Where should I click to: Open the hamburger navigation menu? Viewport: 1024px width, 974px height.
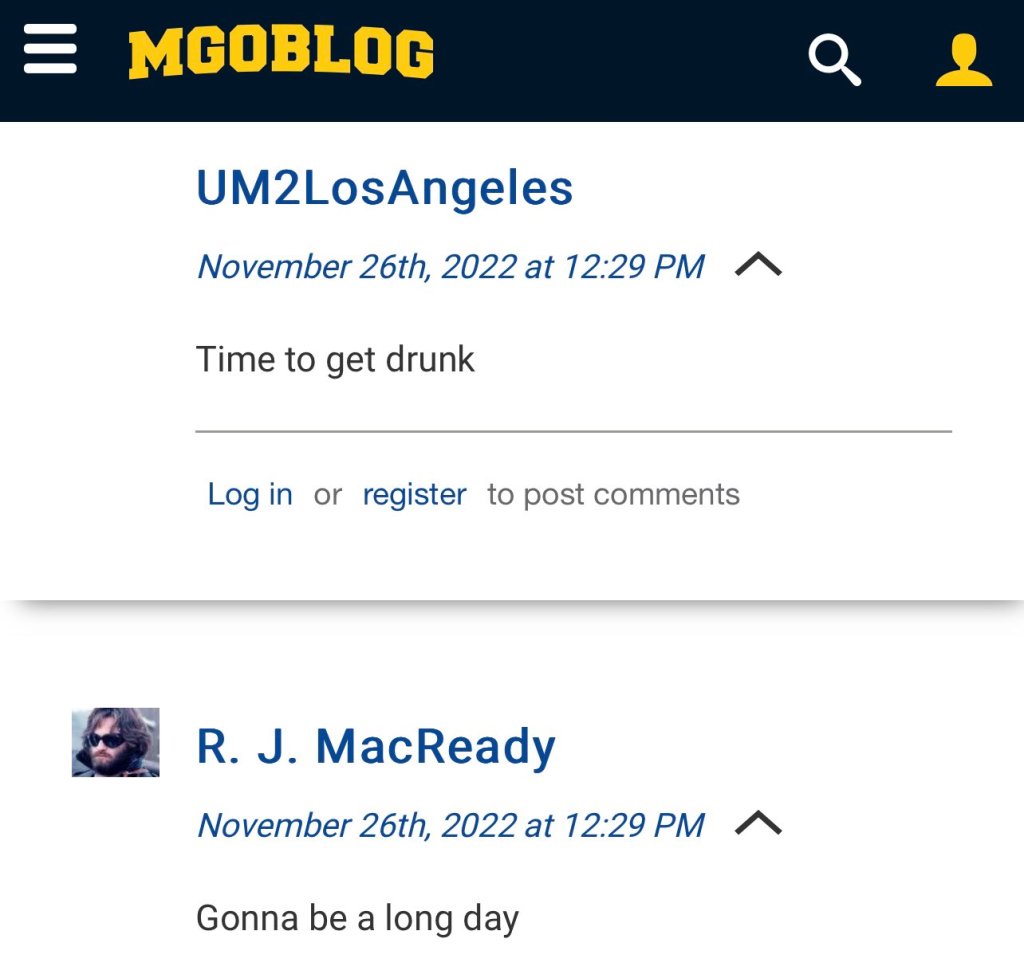50,50
